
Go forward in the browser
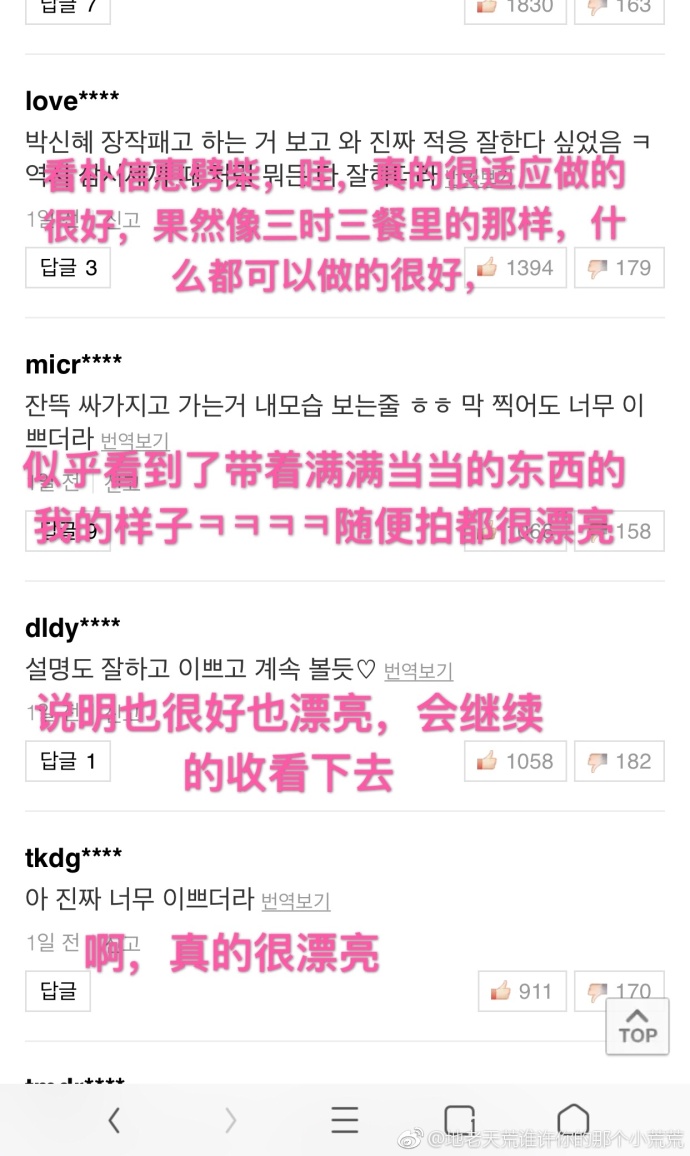point(231,1120)
